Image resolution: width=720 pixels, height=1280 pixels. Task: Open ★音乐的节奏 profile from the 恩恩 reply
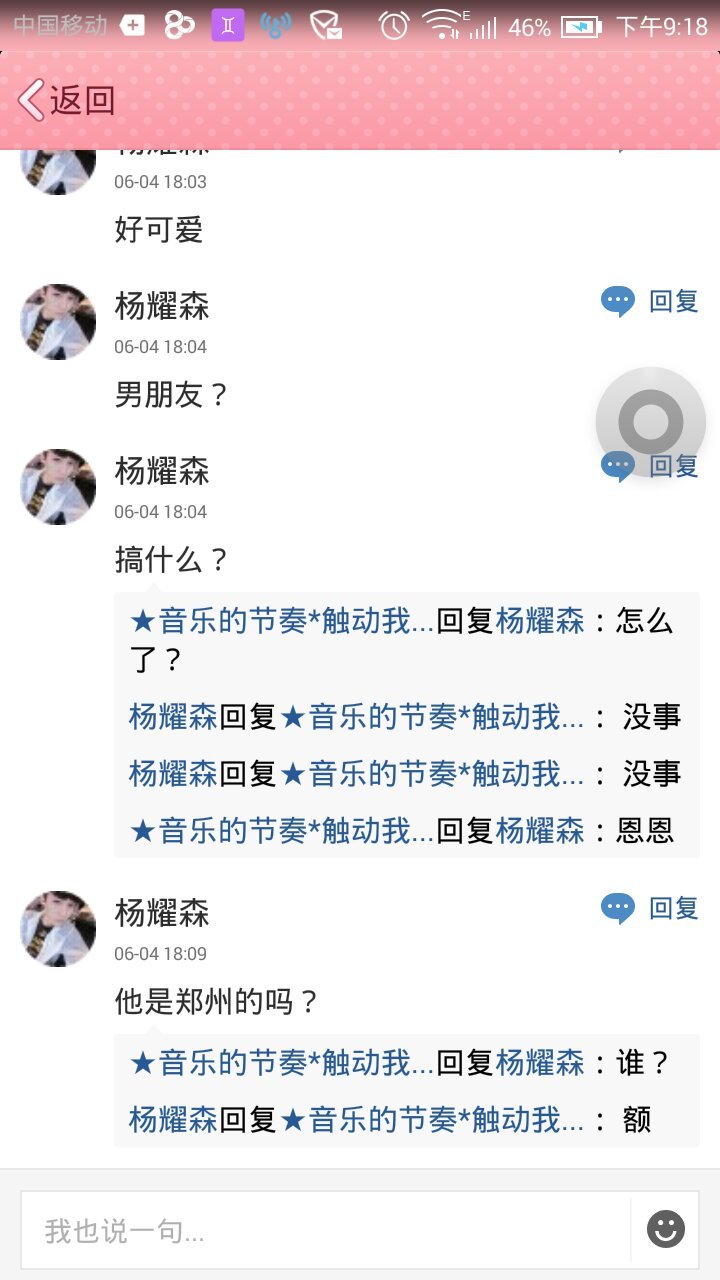click(282, 830)
